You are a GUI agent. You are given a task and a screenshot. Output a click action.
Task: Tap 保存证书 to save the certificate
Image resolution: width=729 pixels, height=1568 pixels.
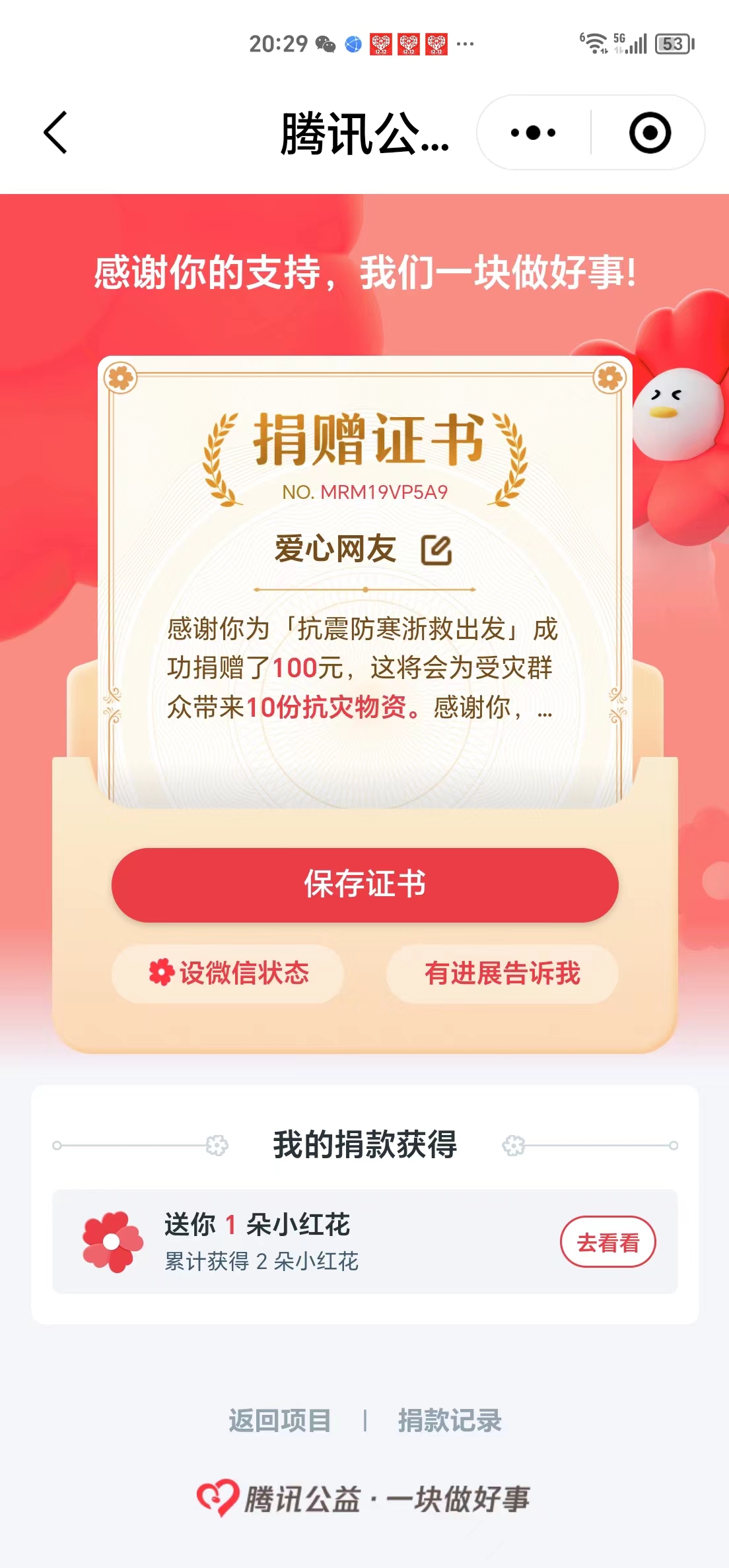pos(364,884)
